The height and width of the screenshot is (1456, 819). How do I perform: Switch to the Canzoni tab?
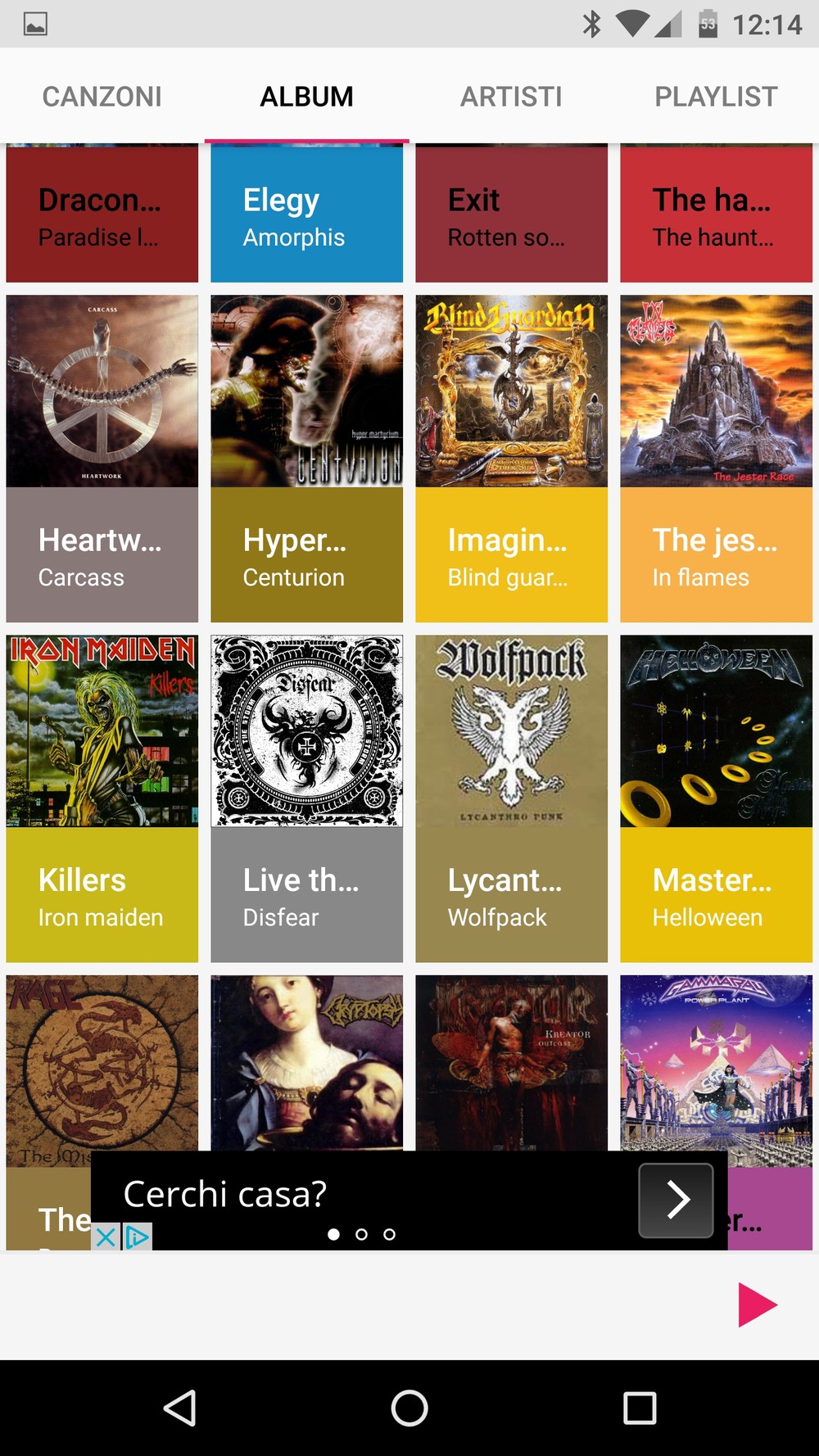tap(102, 97)
